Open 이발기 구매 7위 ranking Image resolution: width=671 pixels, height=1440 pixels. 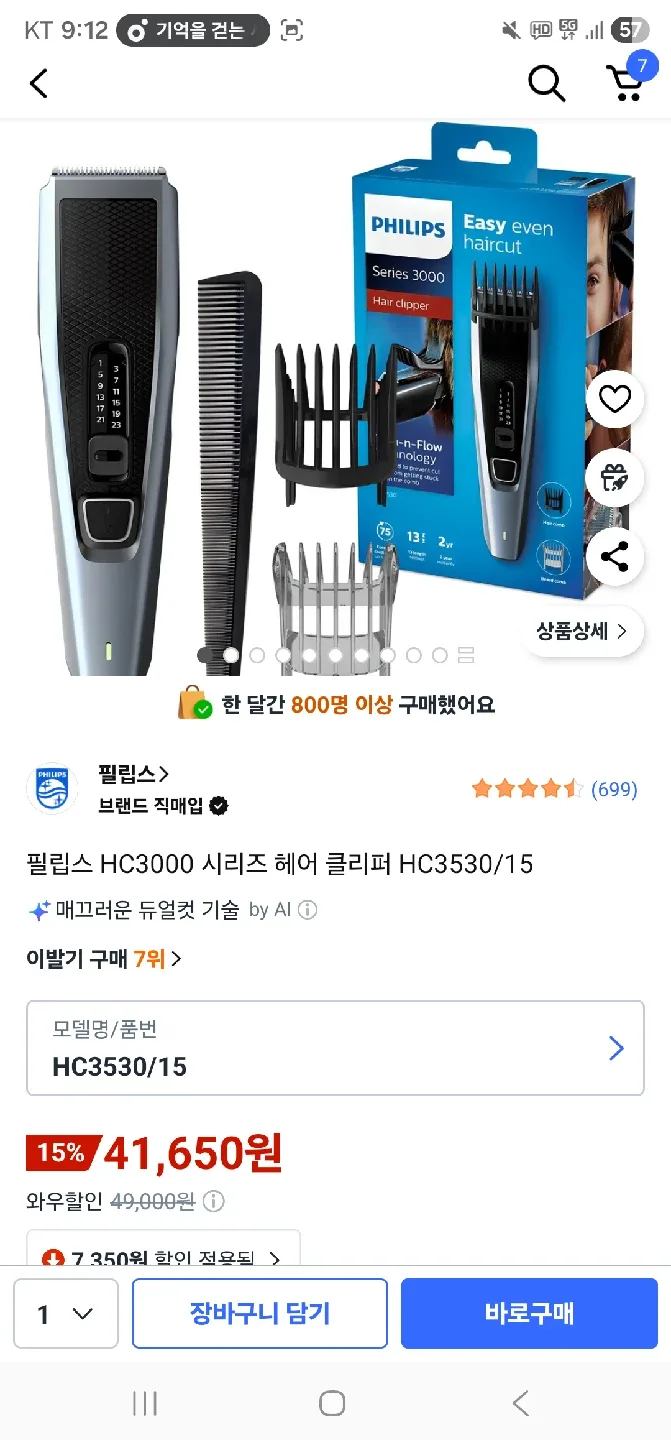(104, 959)
